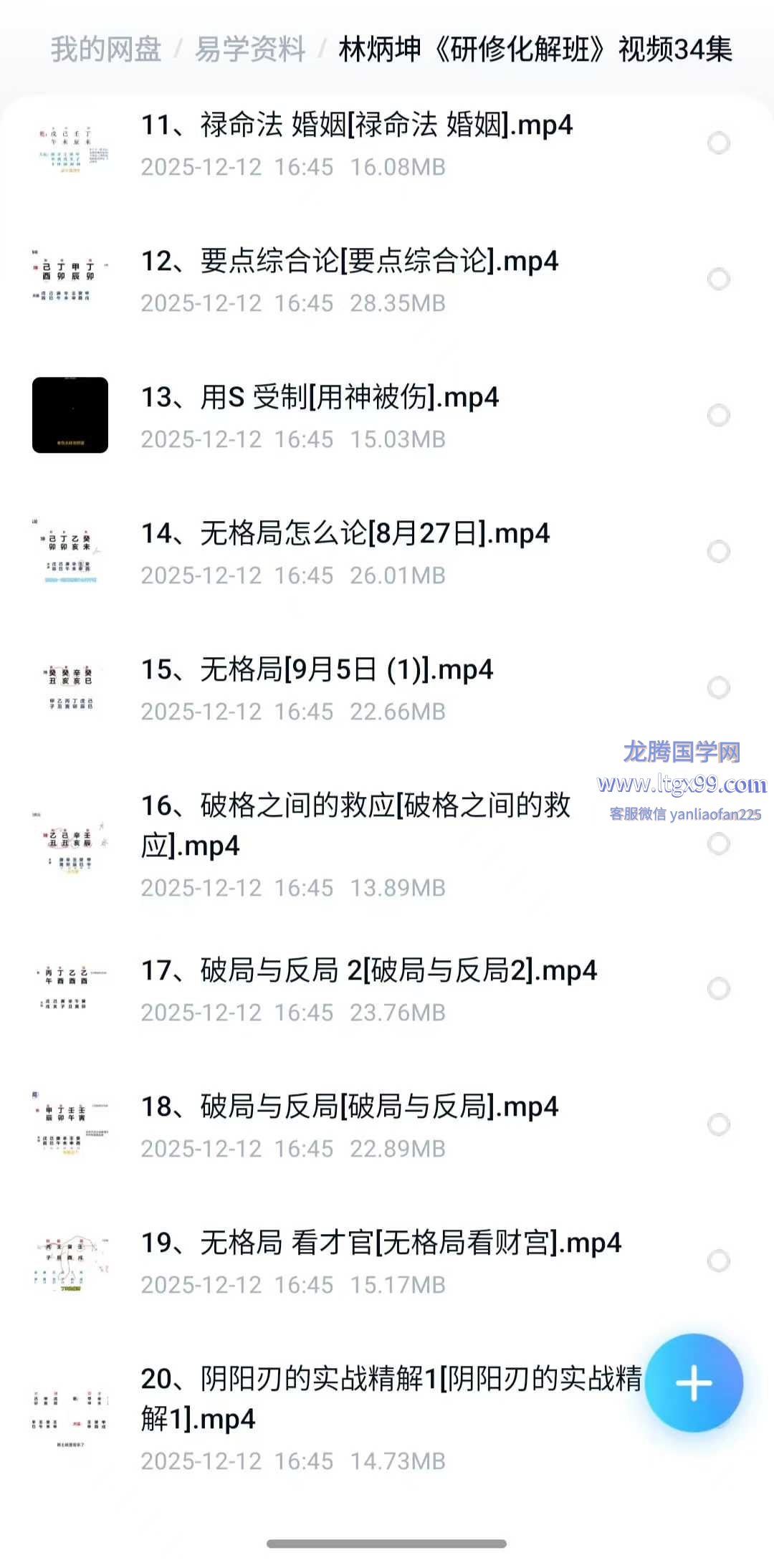This screenshot has width=774, height=1568.
Task: Open video 16、破格之间的救应
Action: [355, 825]
